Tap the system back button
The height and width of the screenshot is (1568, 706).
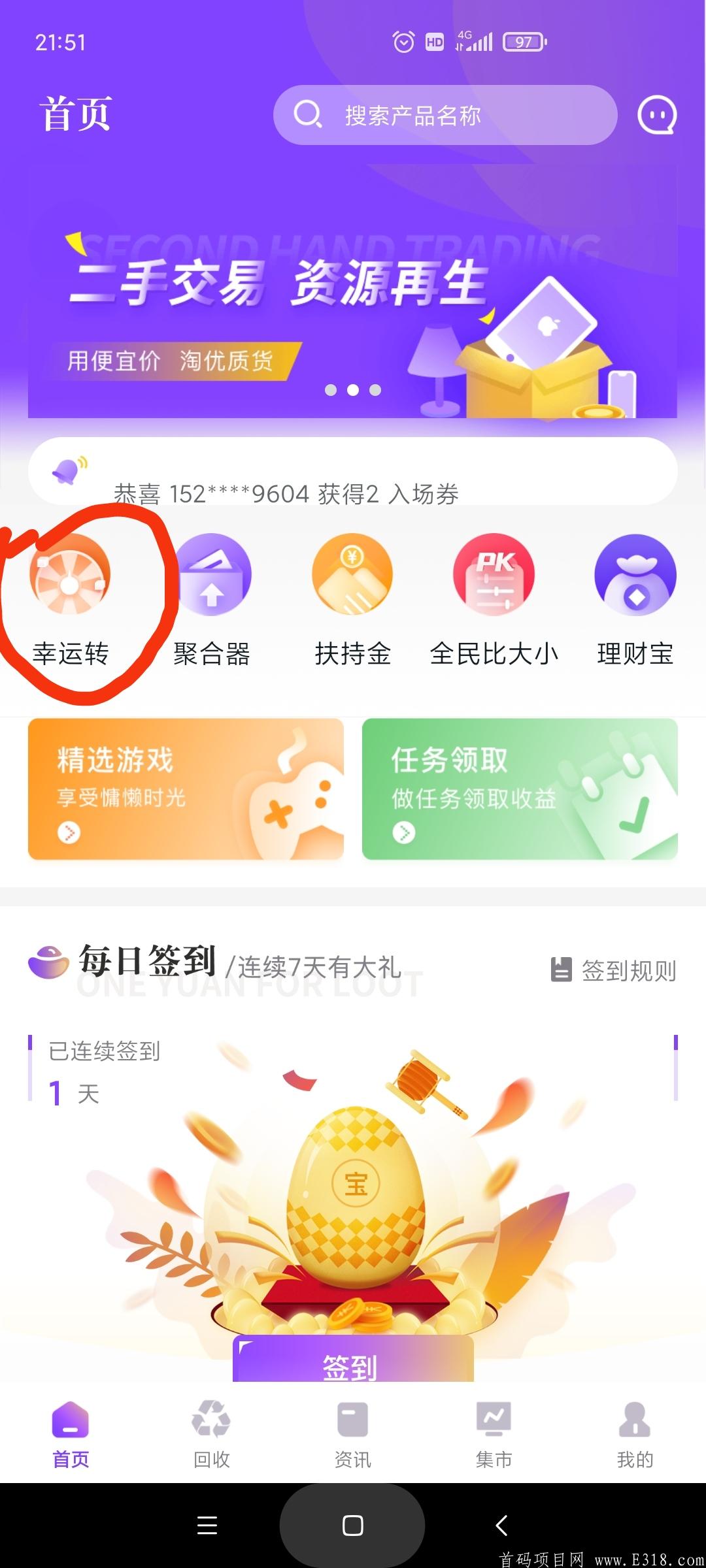pyautogui.click(x=501, y=1526)
